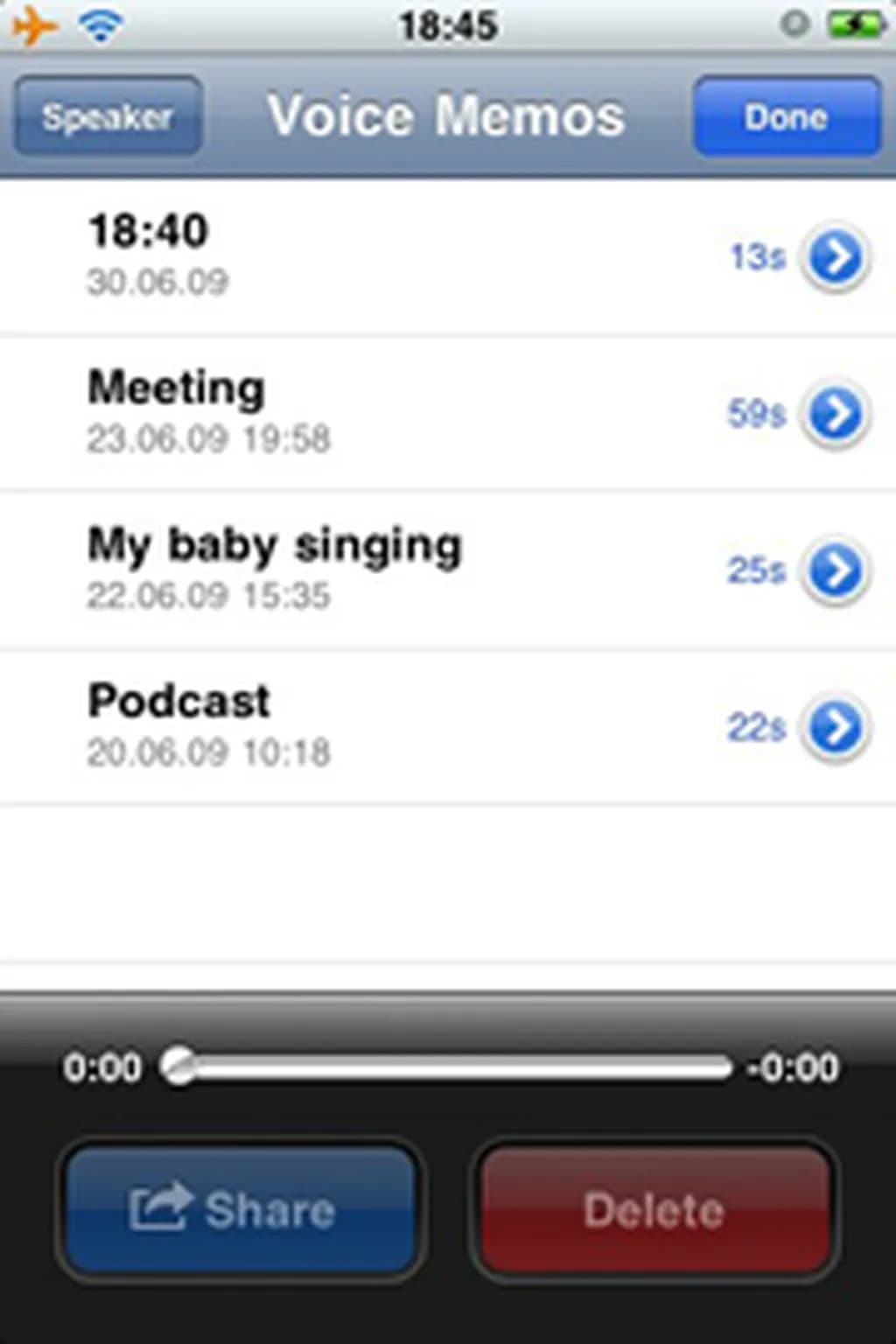
Task: Open details arrow for the 18:40 memo
Action: 836,256
